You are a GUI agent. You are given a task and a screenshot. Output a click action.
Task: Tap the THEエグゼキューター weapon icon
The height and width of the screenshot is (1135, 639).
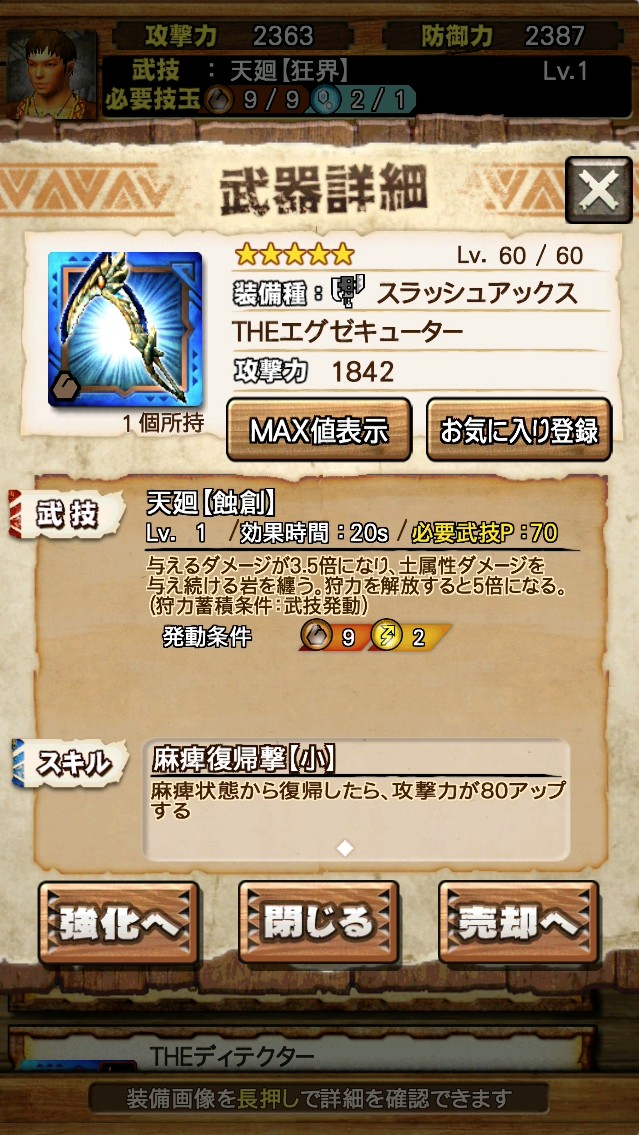coord(125,330)
